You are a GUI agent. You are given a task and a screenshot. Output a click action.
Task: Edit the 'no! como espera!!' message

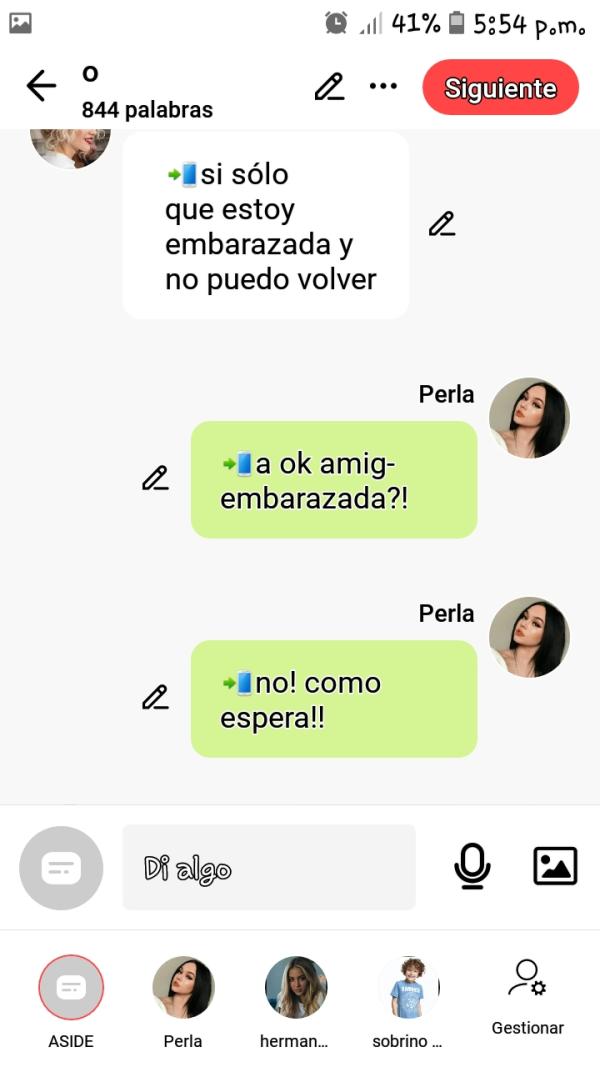[x=155, y=697]
